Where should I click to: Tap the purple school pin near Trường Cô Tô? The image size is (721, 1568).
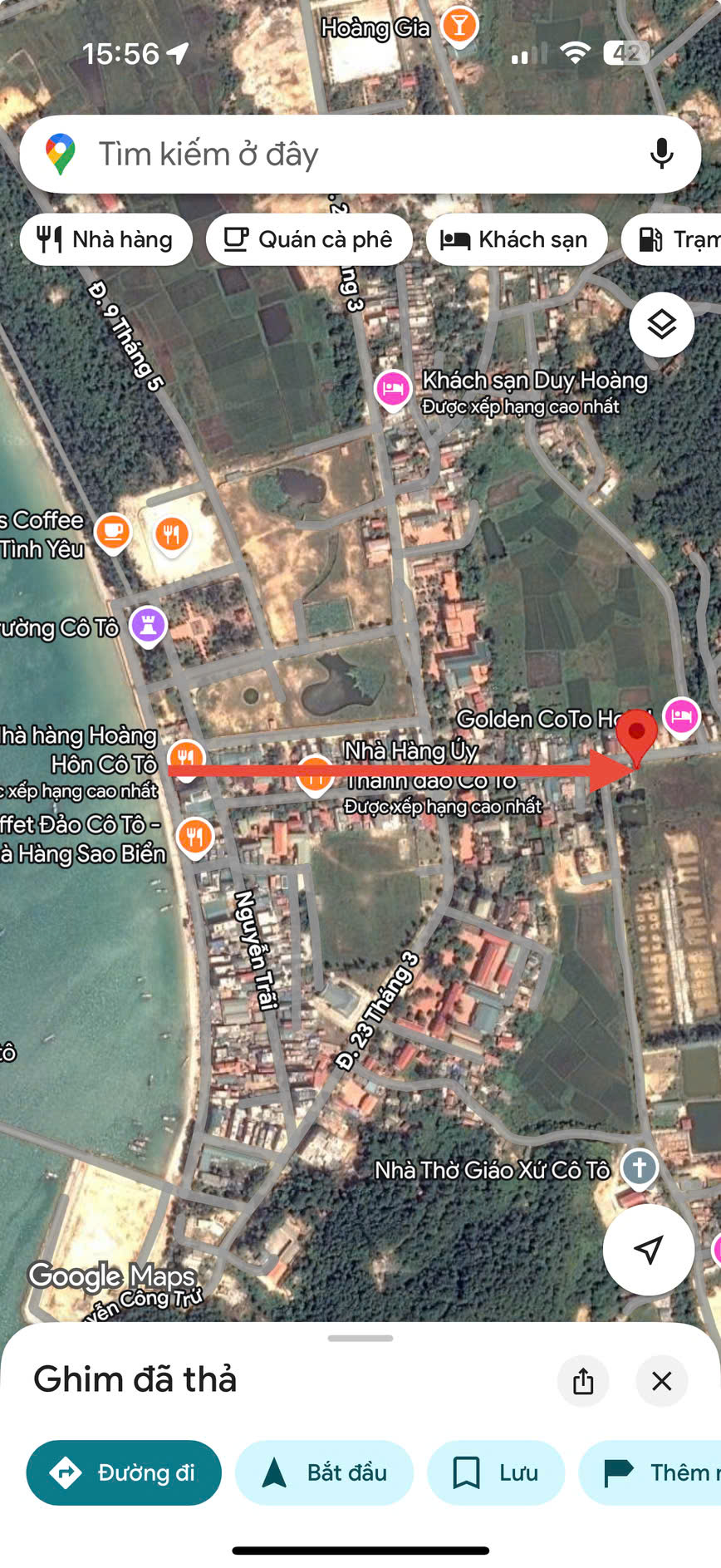[x=148, y=627]
